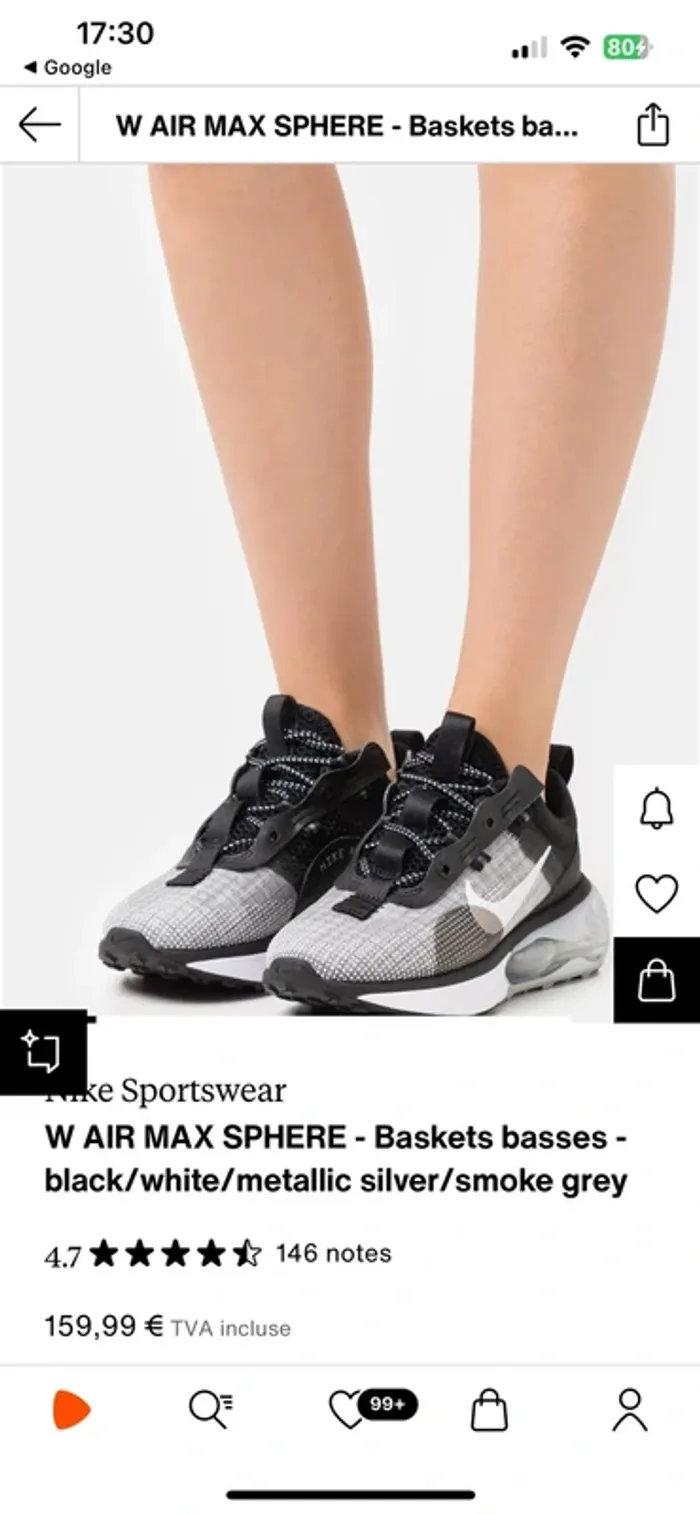
Task: Return to the Google app
Action: pyautogui.click(x=67, y=68)
